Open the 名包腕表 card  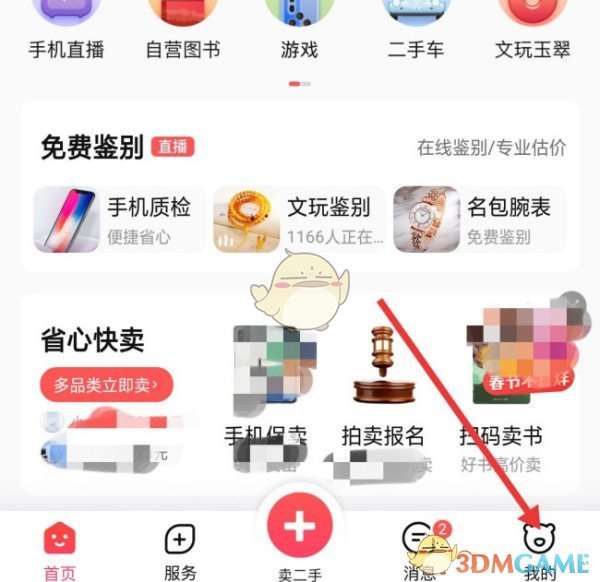477,220
